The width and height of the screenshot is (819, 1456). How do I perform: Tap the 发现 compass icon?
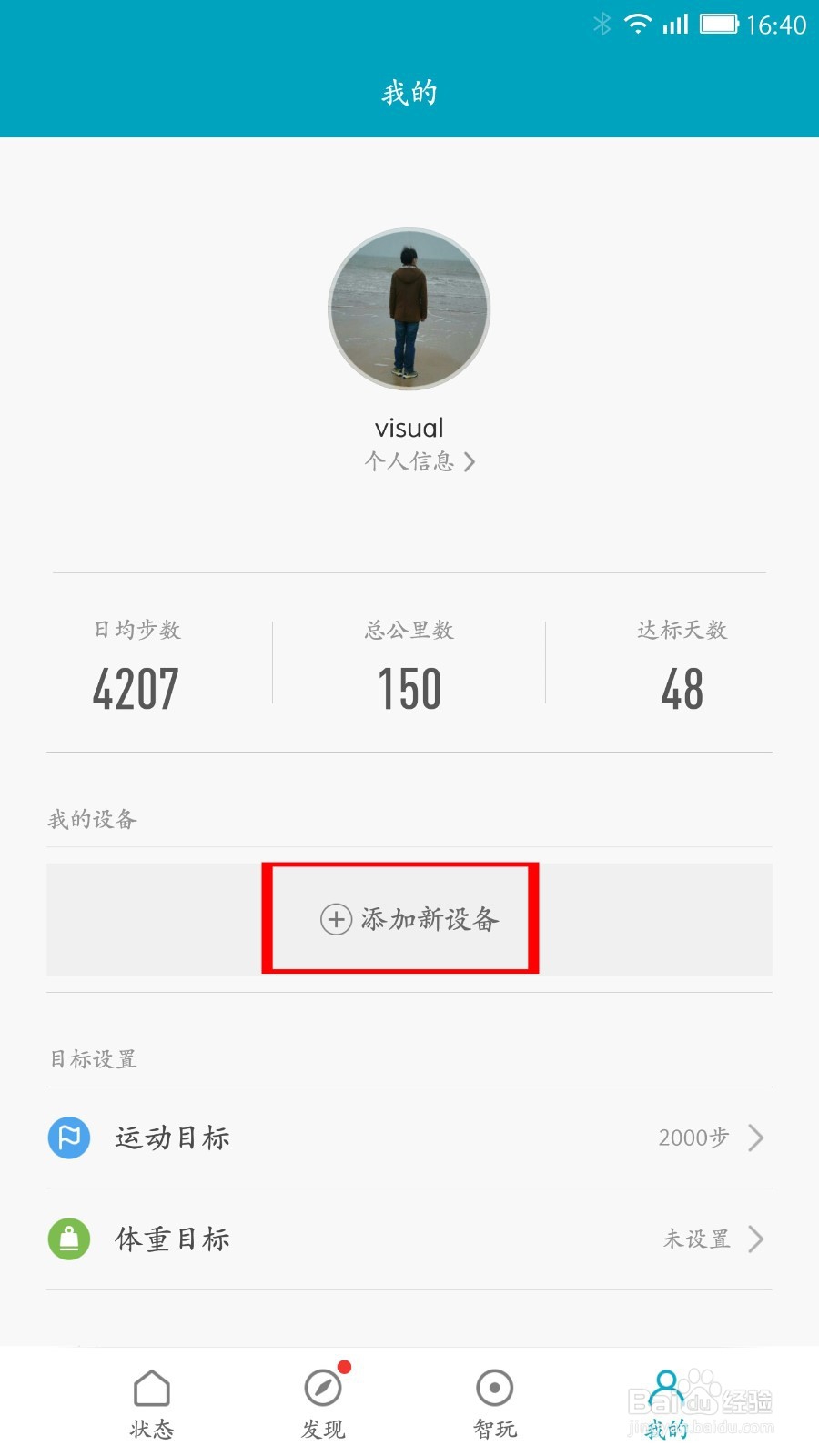pos(323,1390)
